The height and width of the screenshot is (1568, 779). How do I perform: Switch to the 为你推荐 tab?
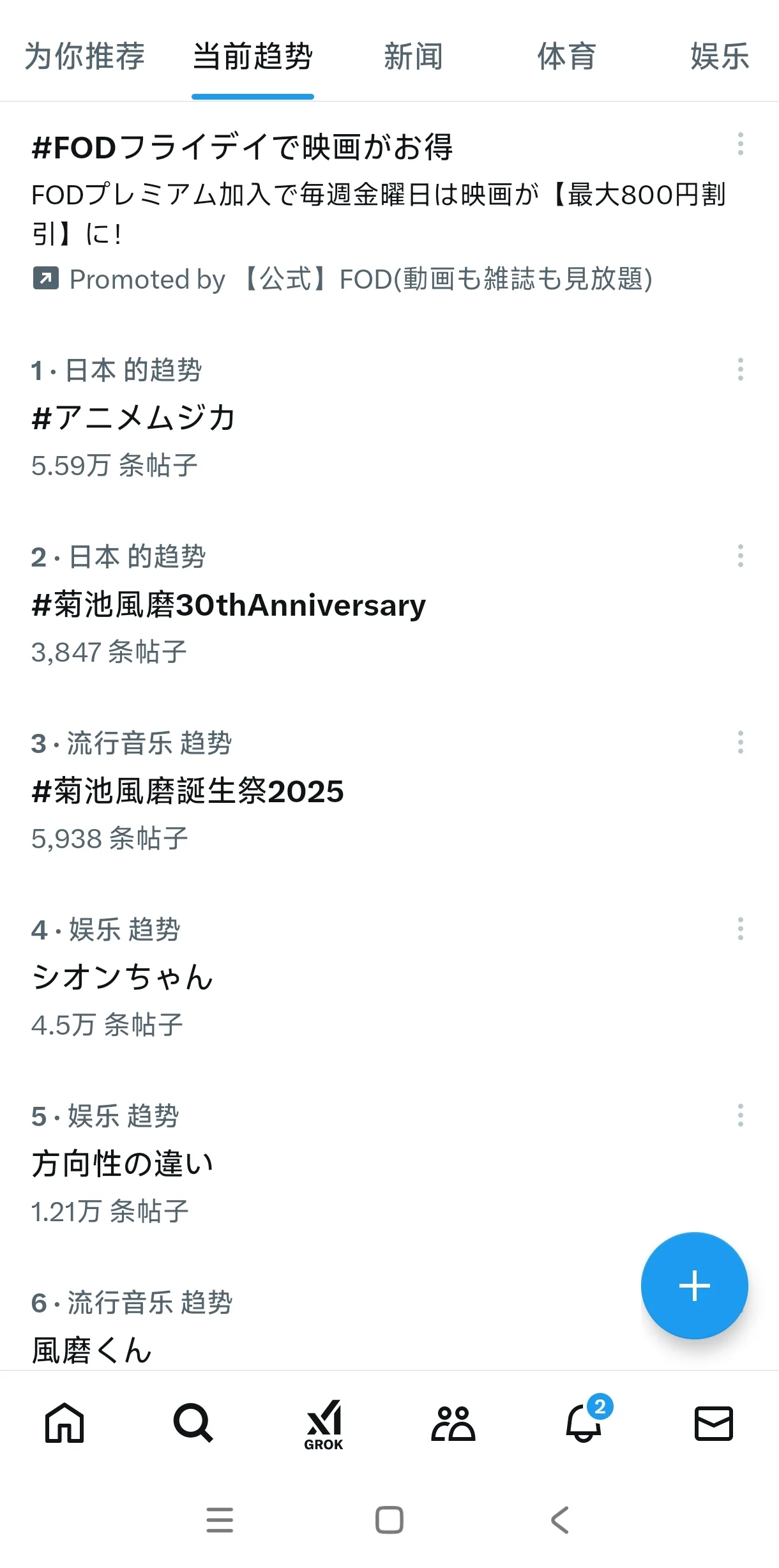84,56
